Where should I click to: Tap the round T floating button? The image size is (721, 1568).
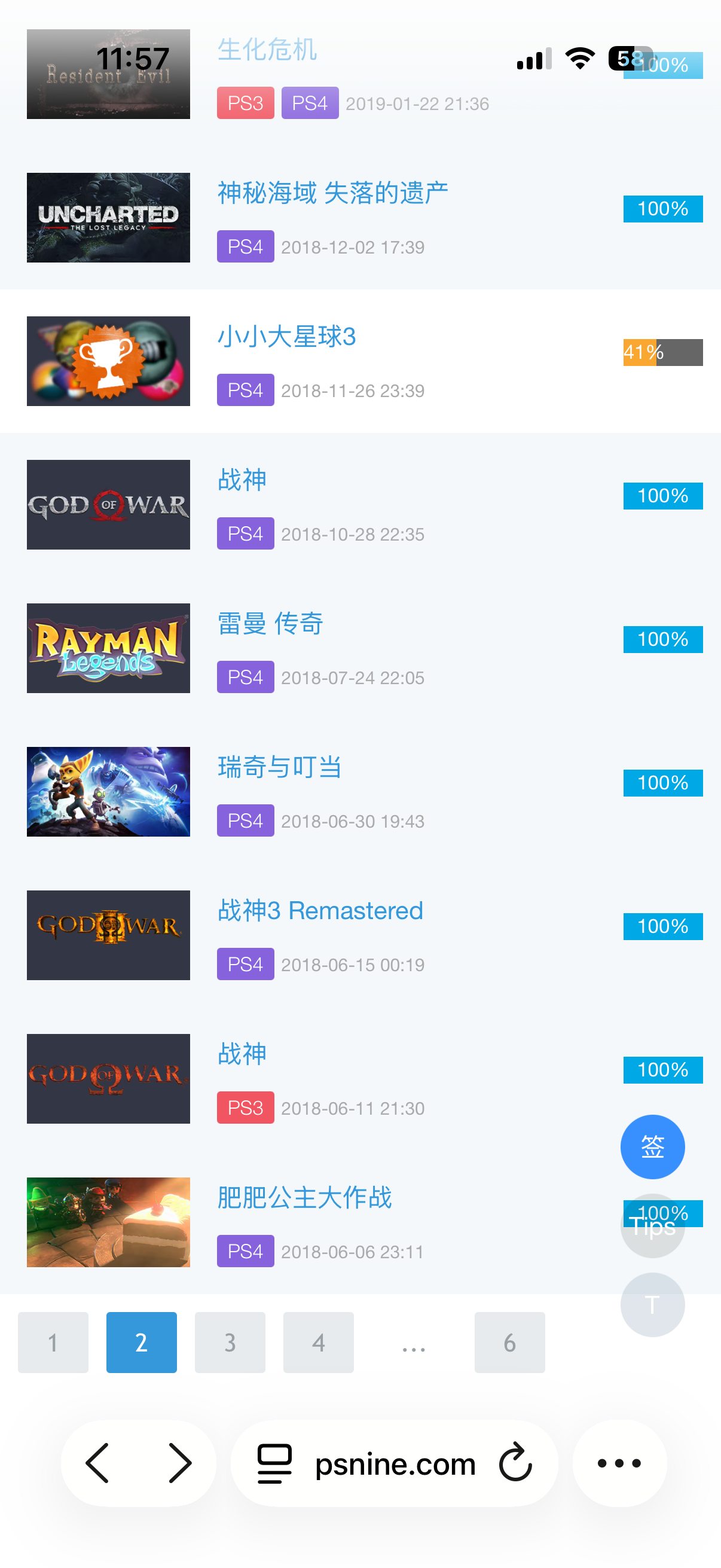coord(652,1305)
